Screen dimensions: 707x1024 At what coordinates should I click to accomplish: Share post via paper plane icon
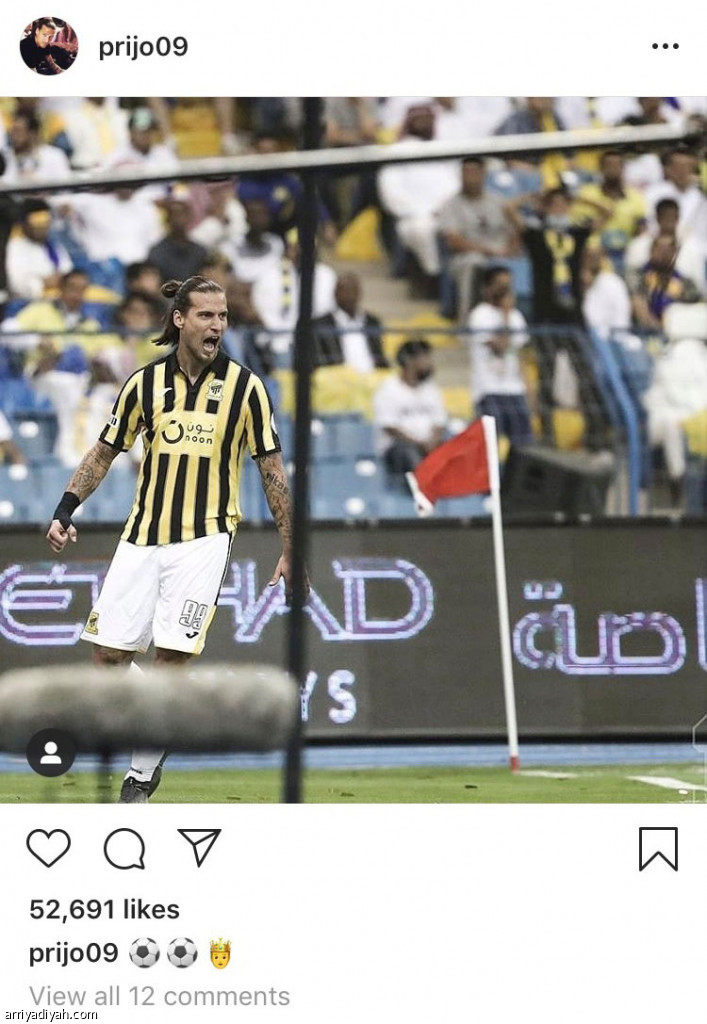[199, 847]
